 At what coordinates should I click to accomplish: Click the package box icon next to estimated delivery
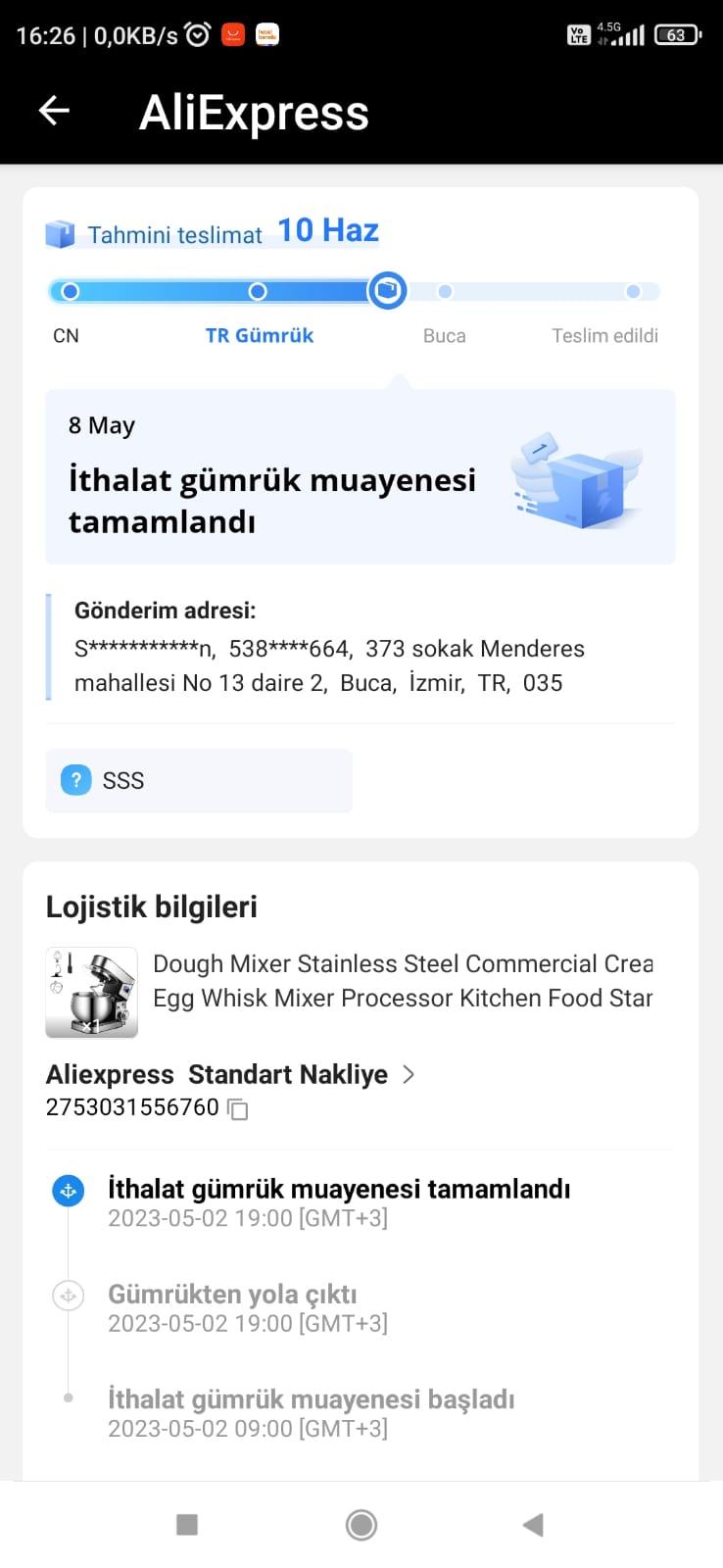60,232
